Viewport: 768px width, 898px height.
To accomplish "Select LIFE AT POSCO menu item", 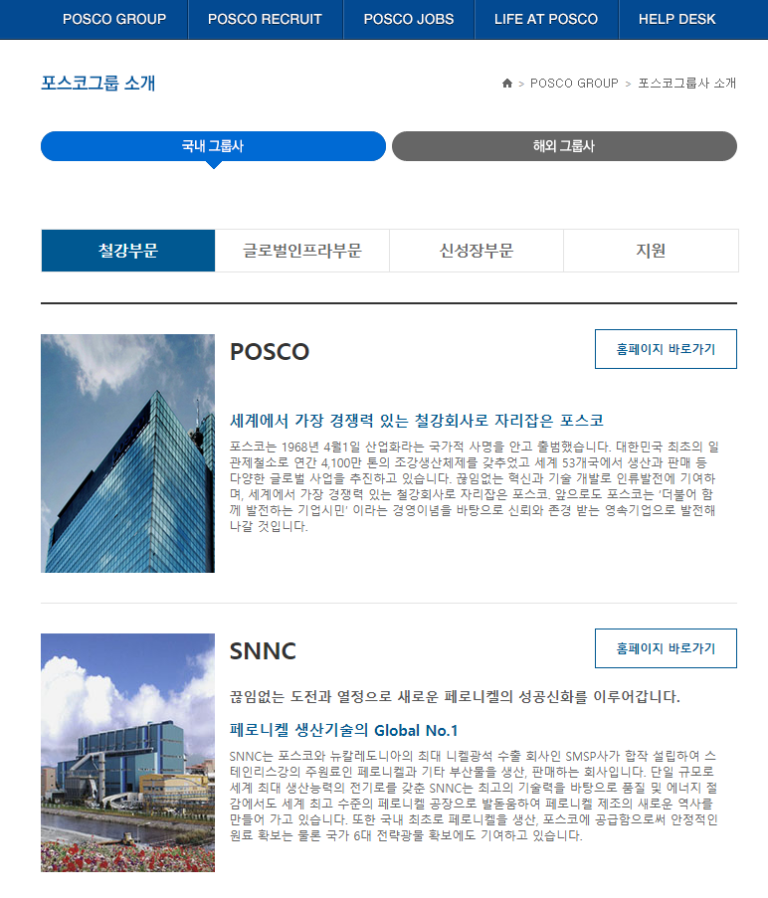I will tap(546, 19).
